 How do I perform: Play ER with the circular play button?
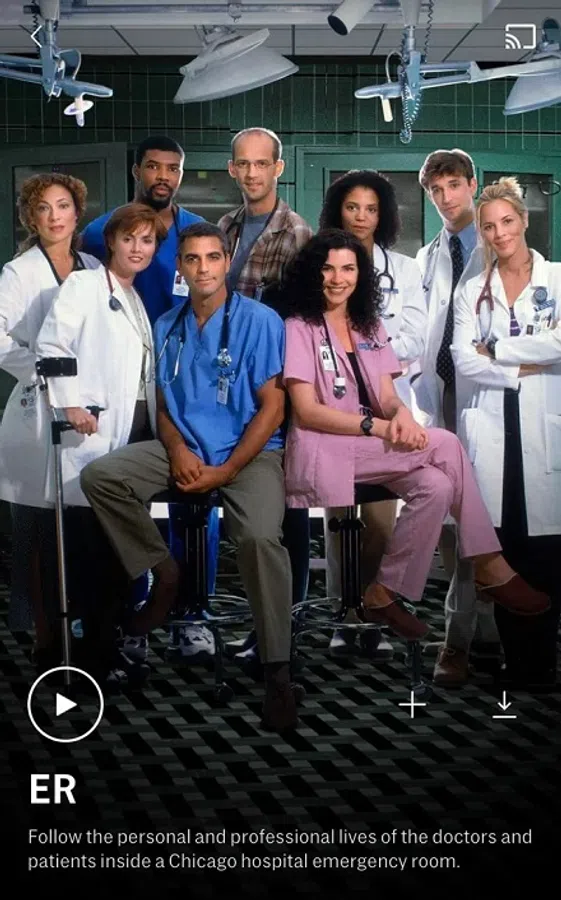coord(65,704)
